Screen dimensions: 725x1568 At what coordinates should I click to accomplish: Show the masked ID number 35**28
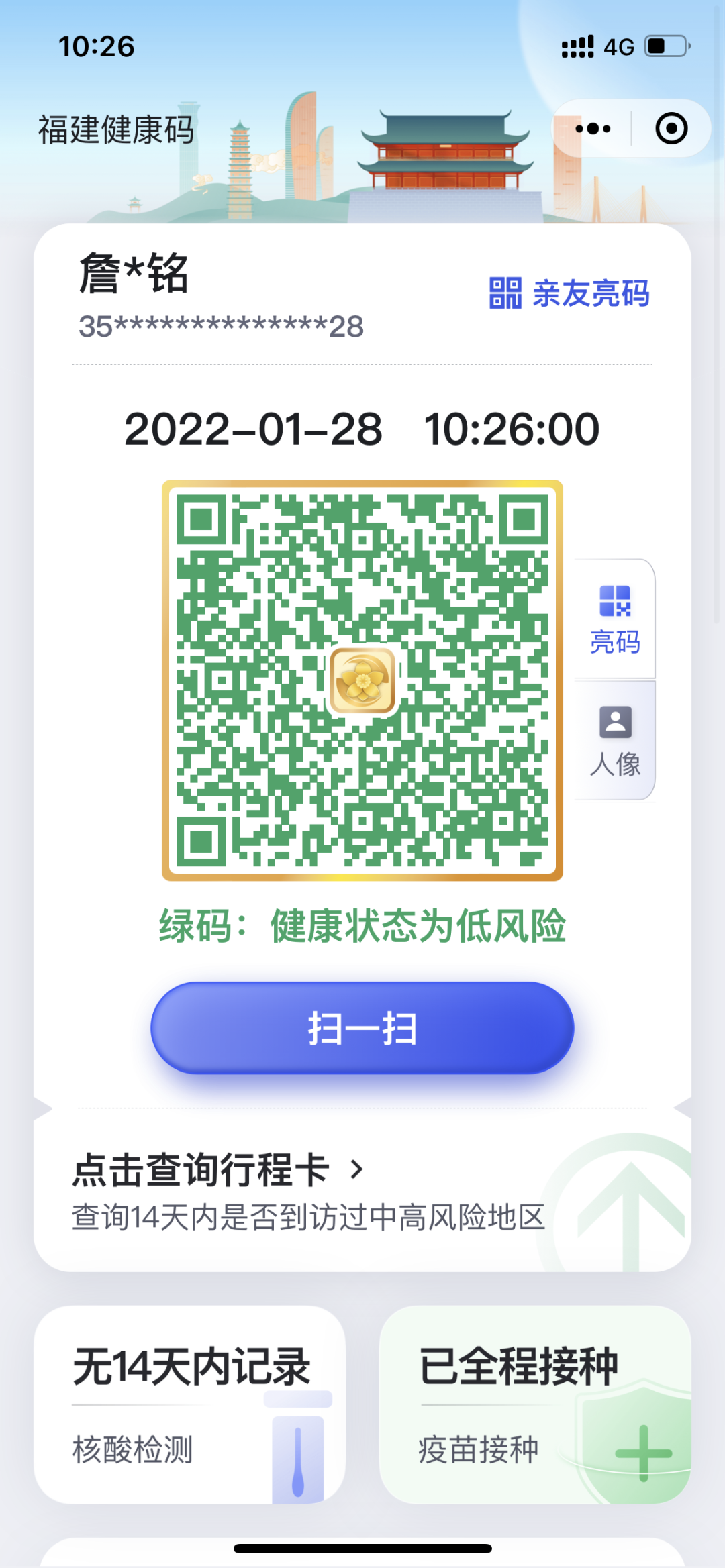point(222,327)
